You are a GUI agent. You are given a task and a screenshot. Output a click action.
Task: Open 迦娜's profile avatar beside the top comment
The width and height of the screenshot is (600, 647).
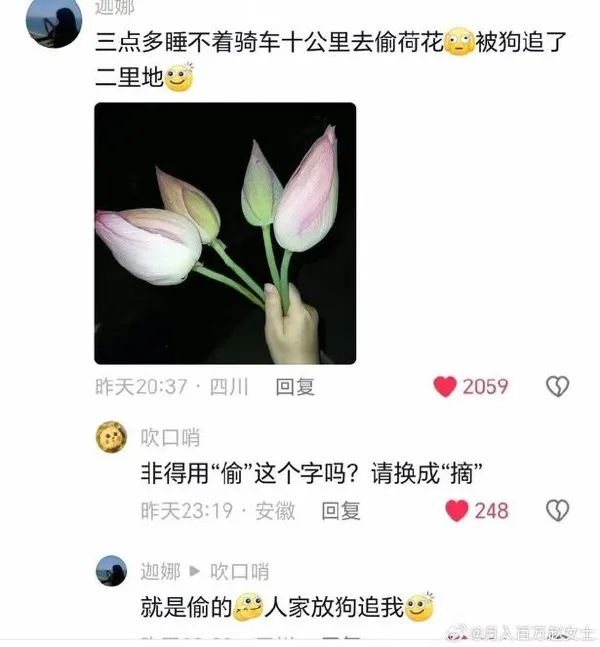(x=53, y=22)
